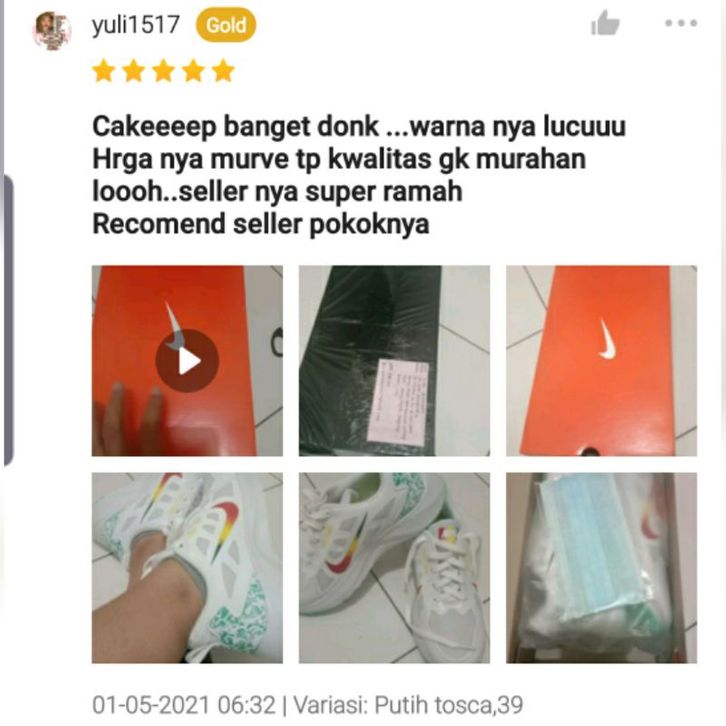The image size is (726, 726).
Task: View the photo of masks inside the box
Action: click(601, 567)
